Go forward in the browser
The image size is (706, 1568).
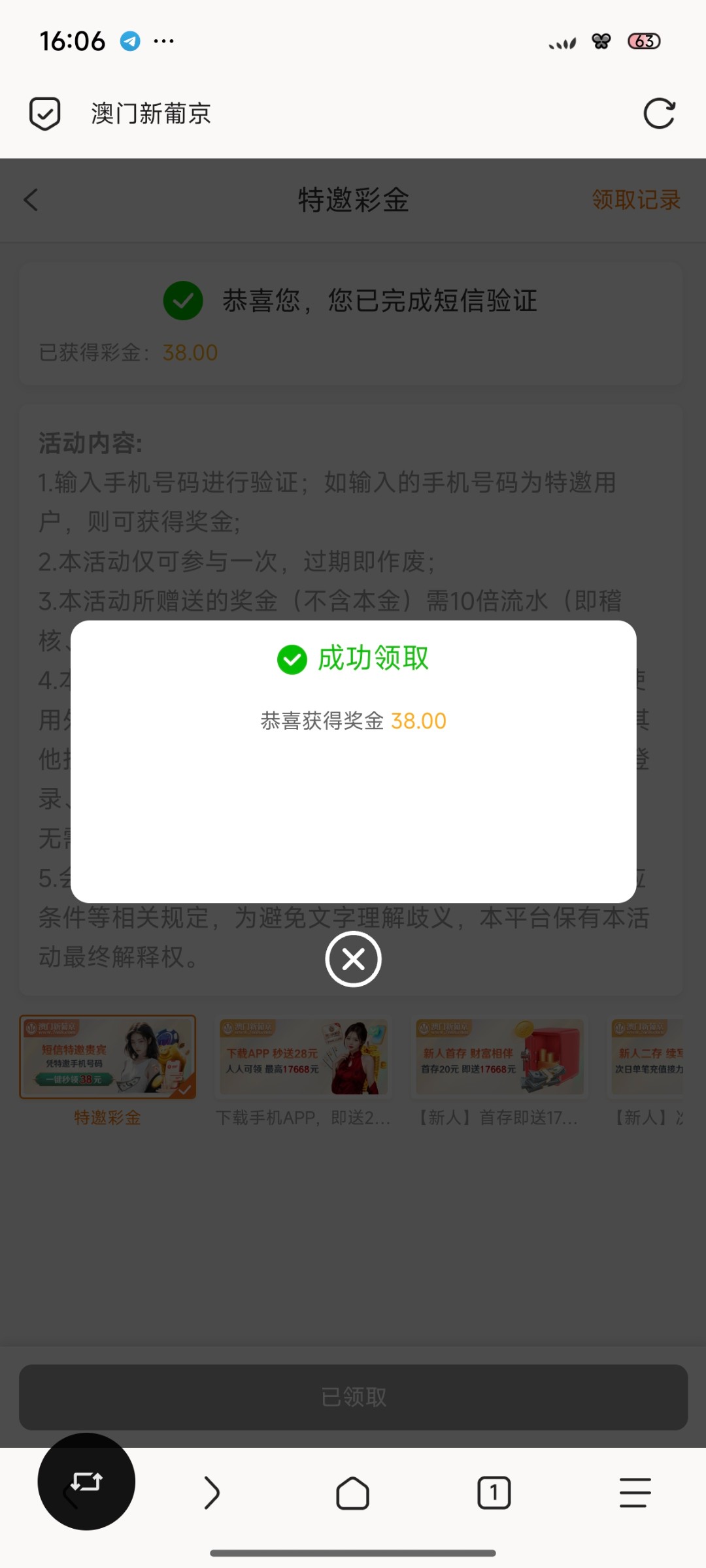[212, 1493]
